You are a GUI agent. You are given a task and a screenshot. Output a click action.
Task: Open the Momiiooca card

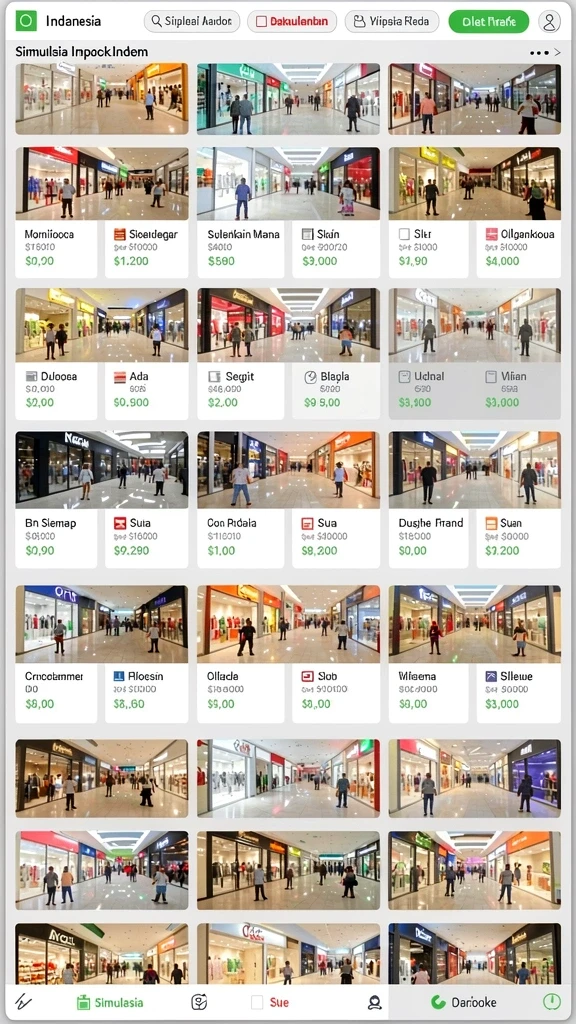tap(56, 249)
